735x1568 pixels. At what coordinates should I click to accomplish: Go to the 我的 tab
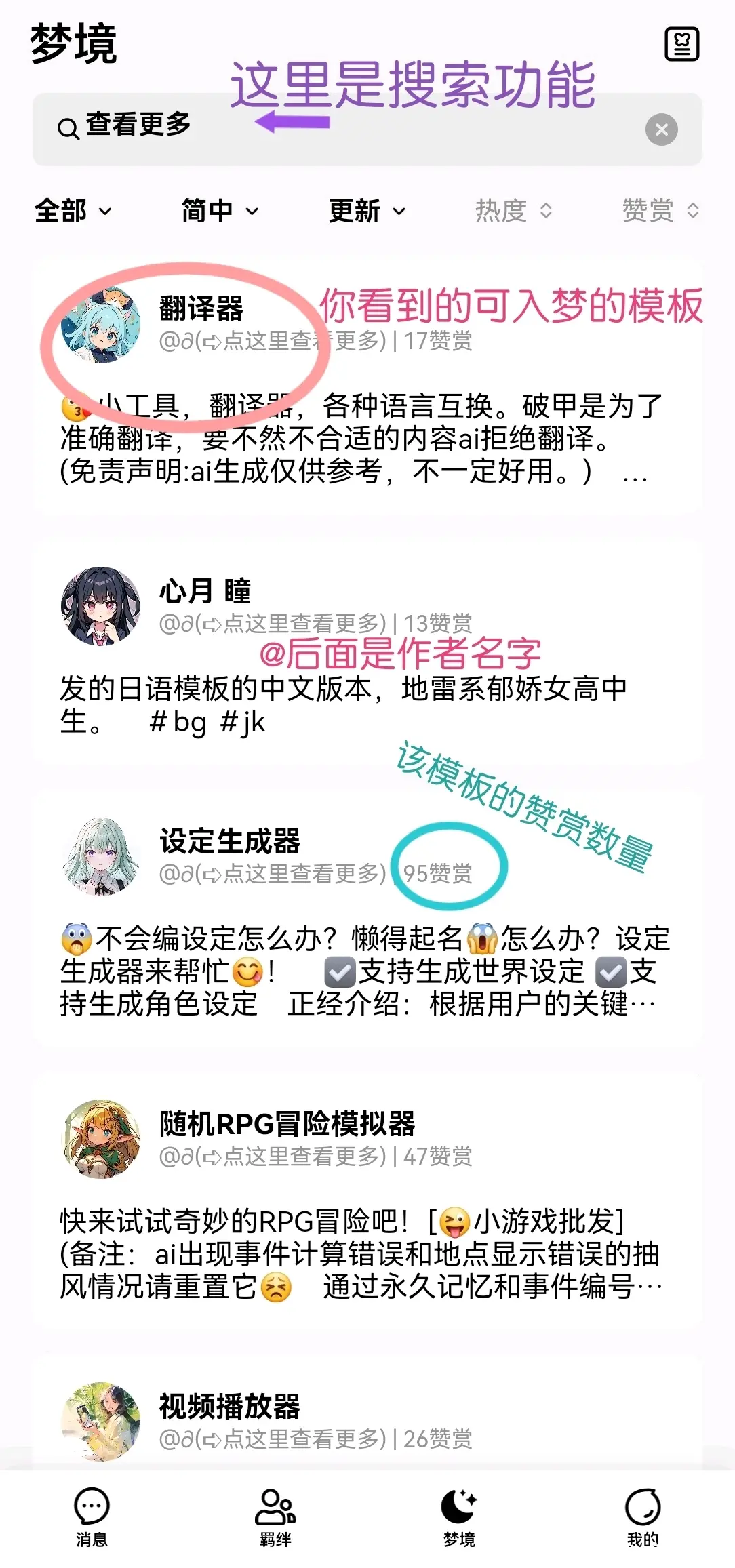pyautogui.click(x=643, y=1519)
